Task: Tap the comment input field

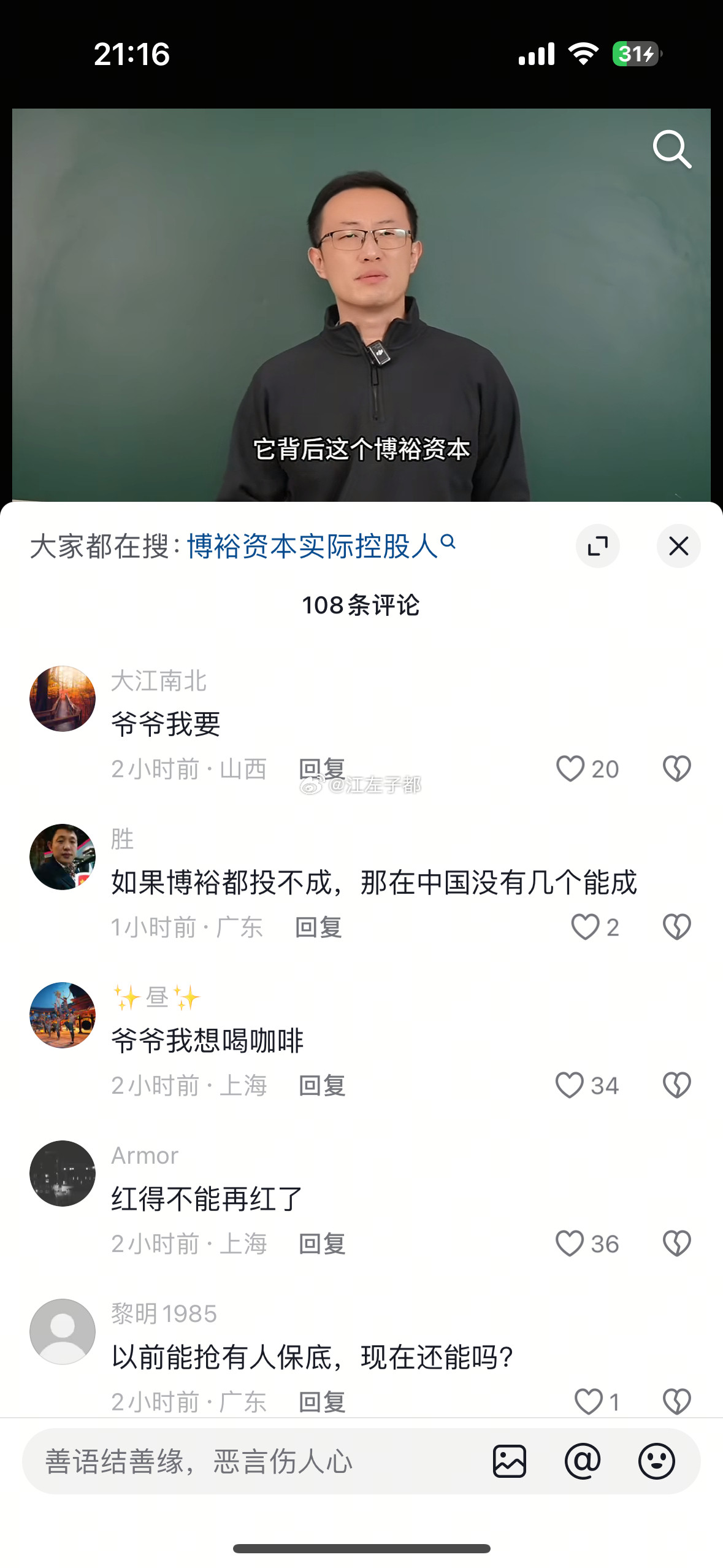Action: 245,1463
